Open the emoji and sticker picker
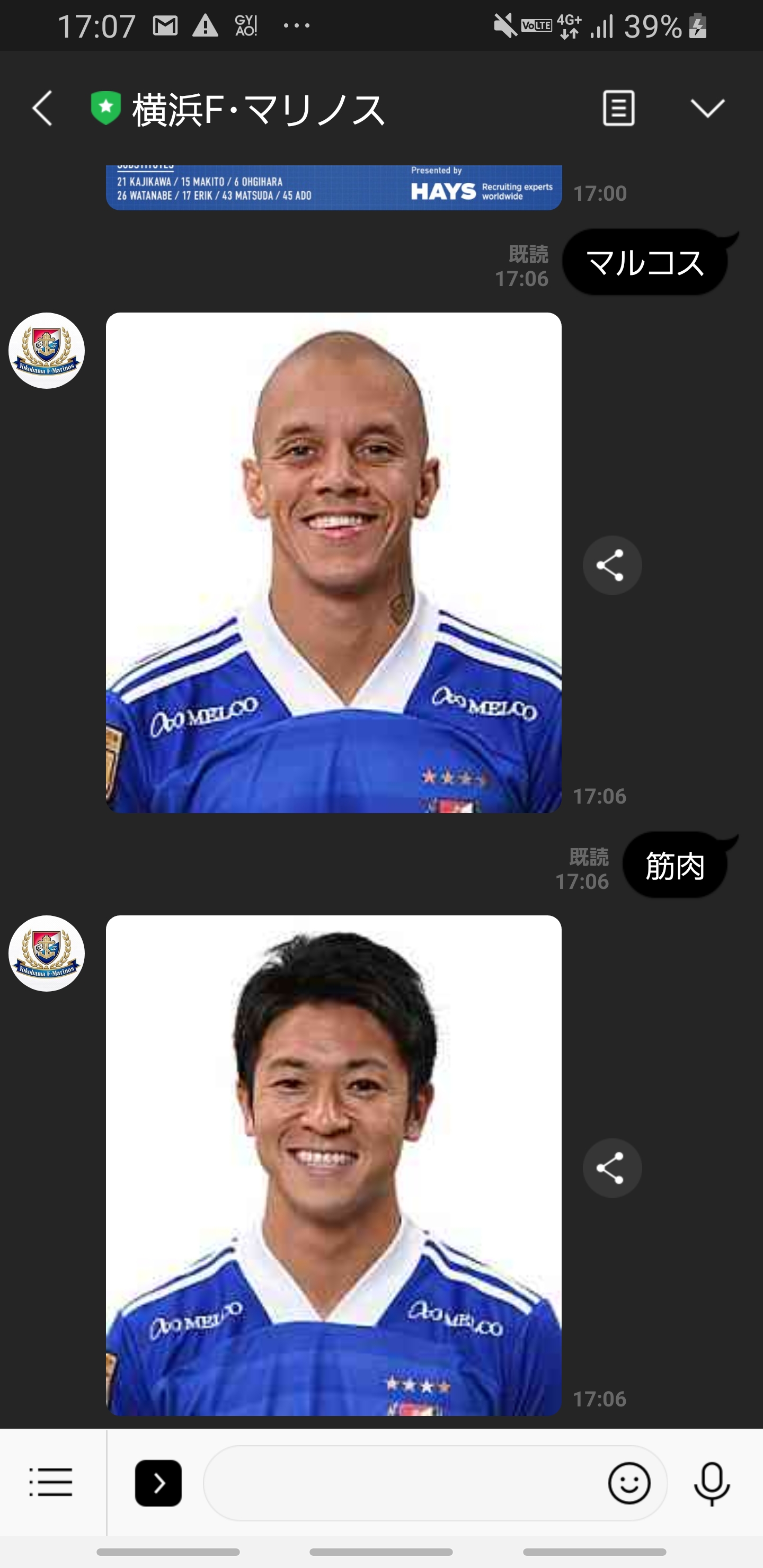 pos(628,1483)
